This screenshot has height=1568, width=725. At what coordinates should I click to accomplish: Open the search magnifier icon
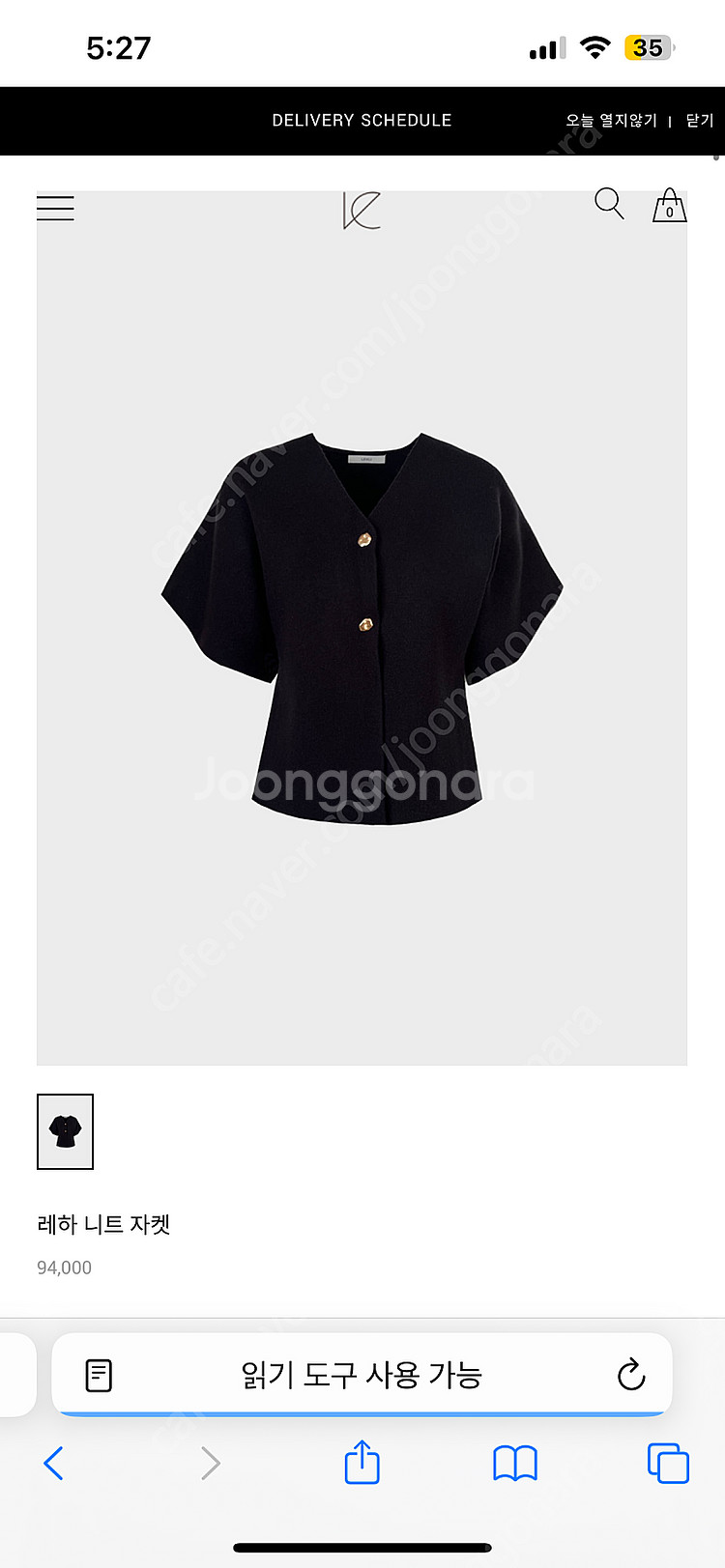point(609,204)
